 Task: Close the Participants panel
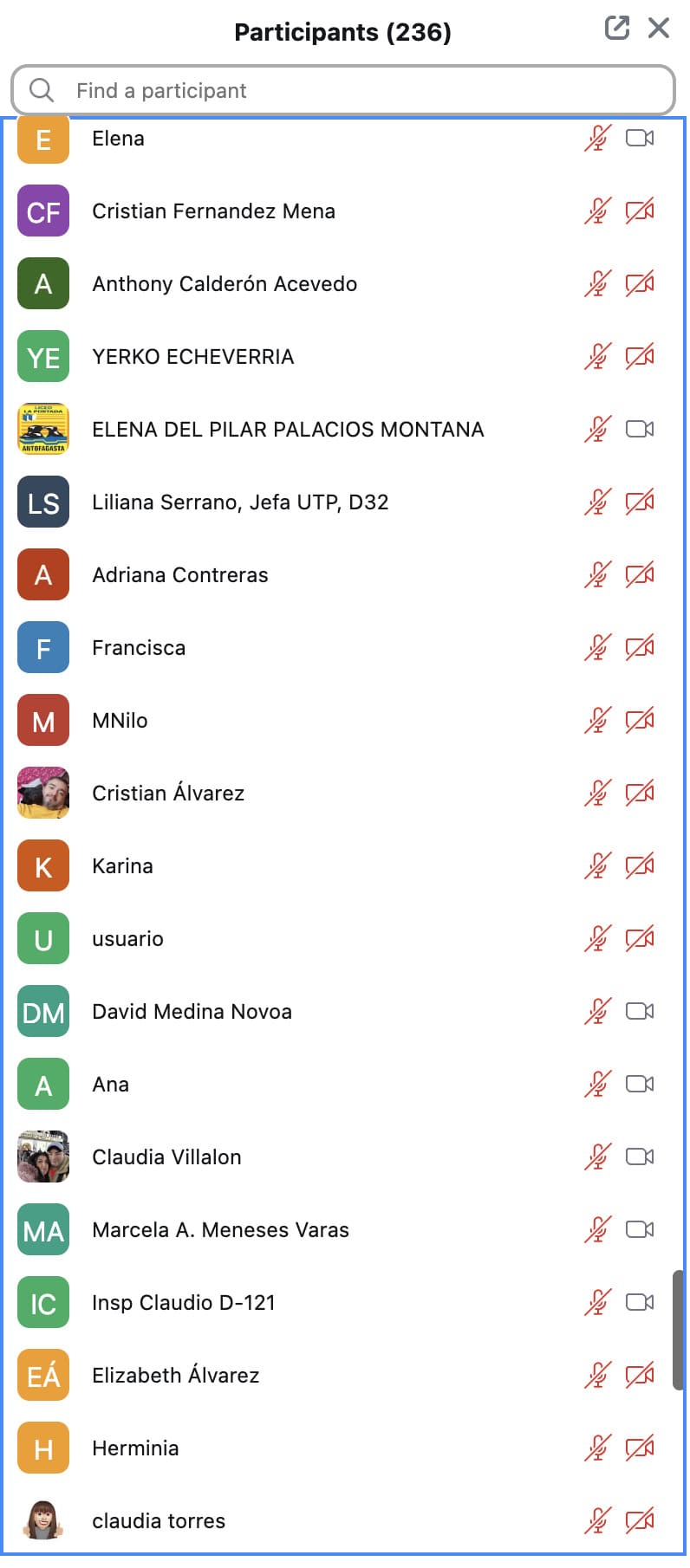[659, 29]
